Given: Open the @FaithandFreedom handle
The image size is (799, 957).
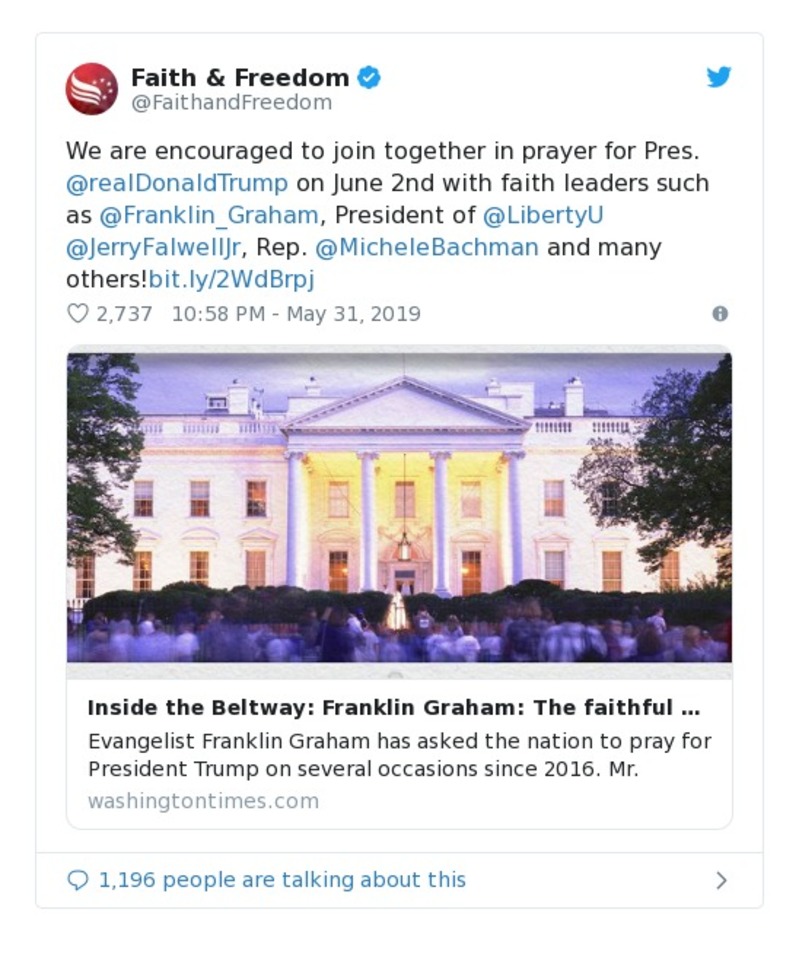Looking at the screenshot, I should (x=231, y=103).
